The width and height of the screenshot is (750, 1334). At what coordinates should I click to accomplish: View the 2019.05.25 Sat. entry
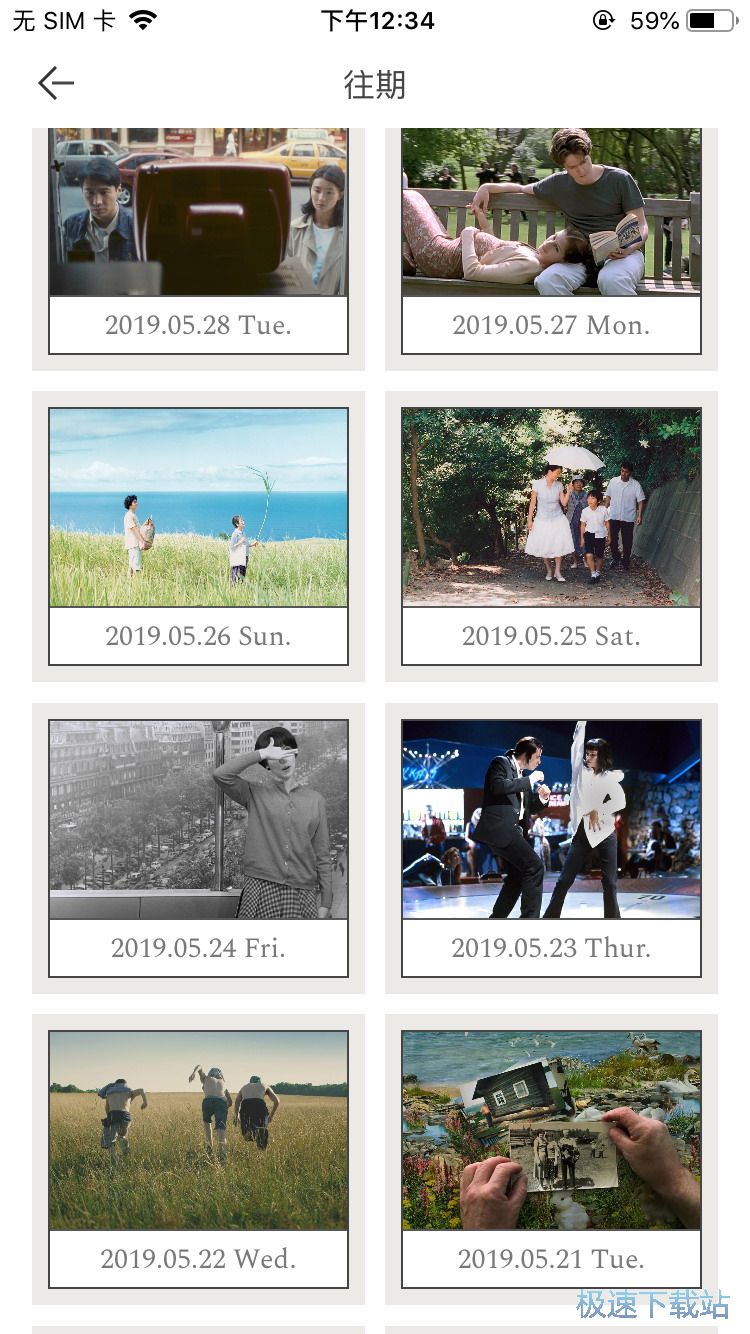551,535
